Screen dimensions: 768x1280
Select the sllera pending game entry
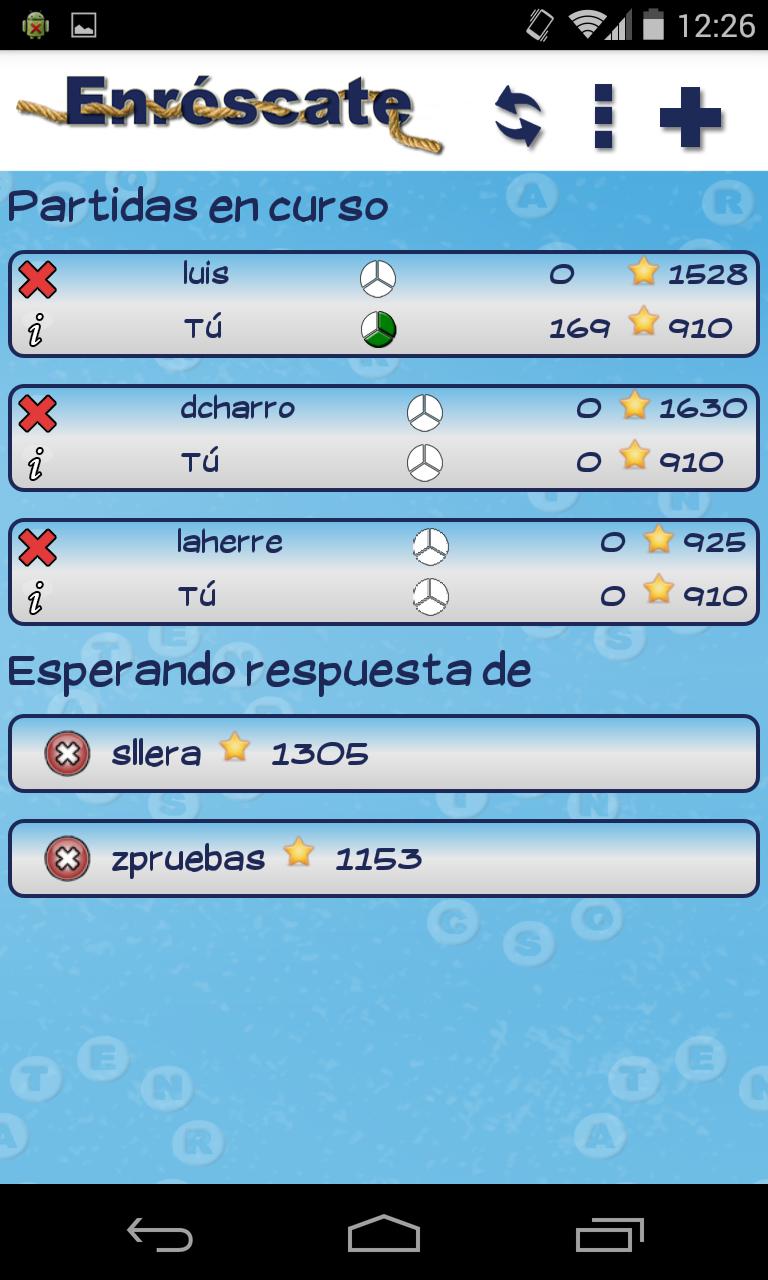click(x=400, y=754)
